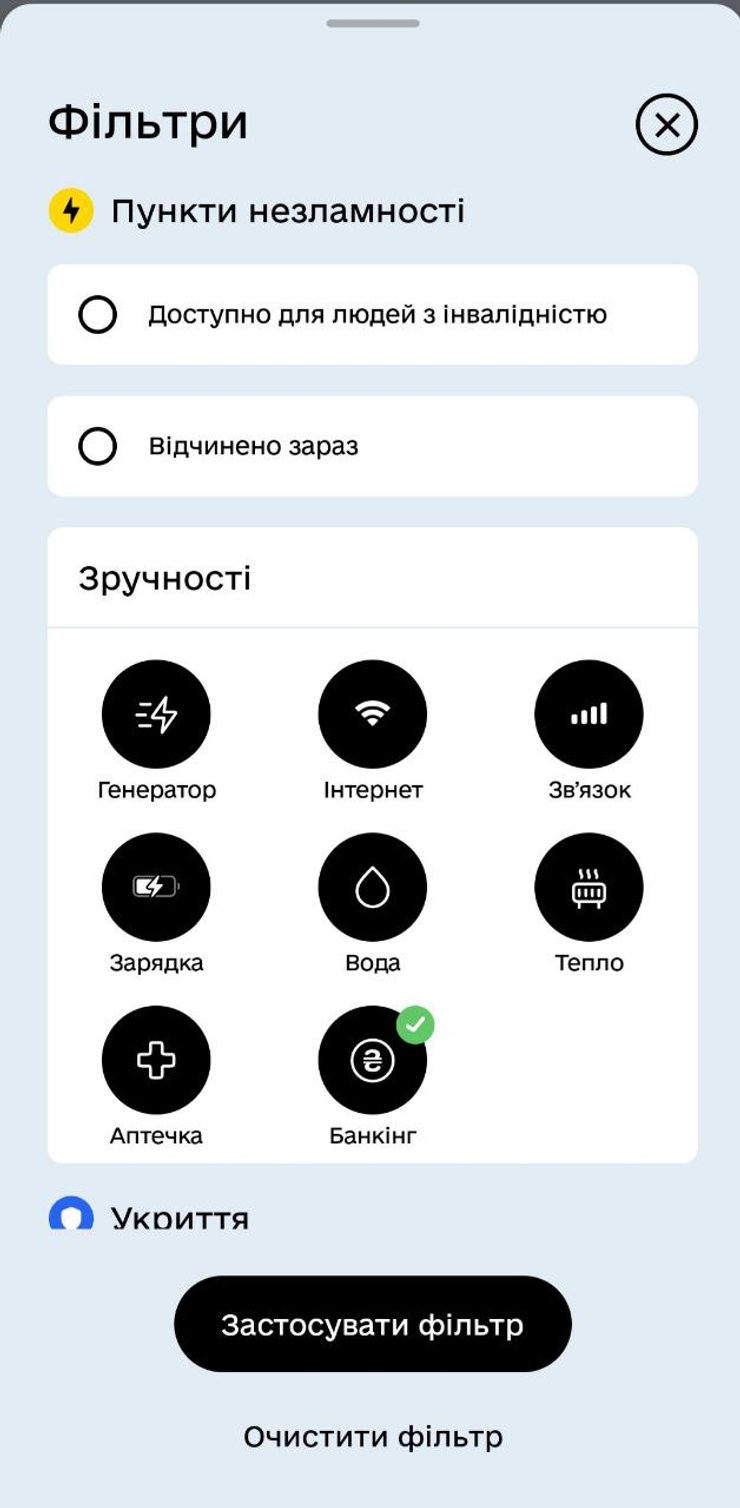Image resolution: width=740 pixels, height=1508 pixels.
Task: Select the Зарядка amenity icon
Action: pos(156,887)
